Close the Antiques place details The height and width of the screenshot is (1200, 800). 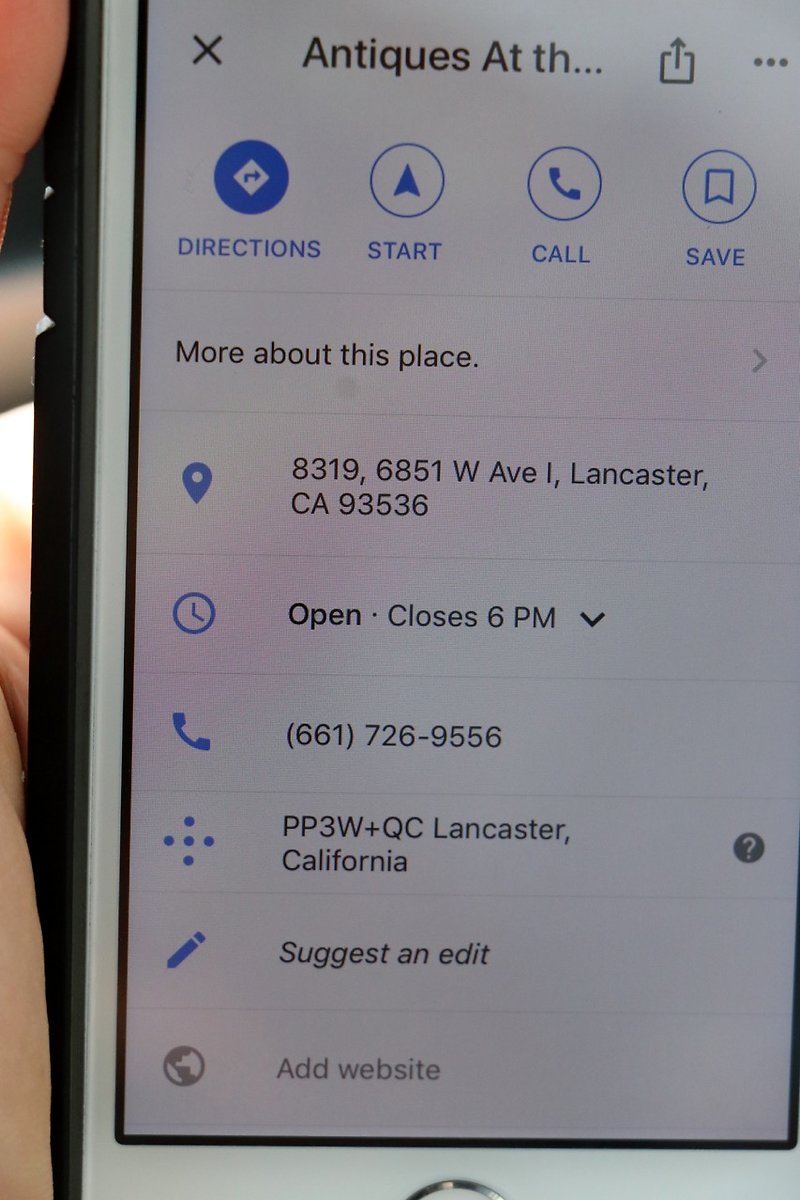(206, 51)
